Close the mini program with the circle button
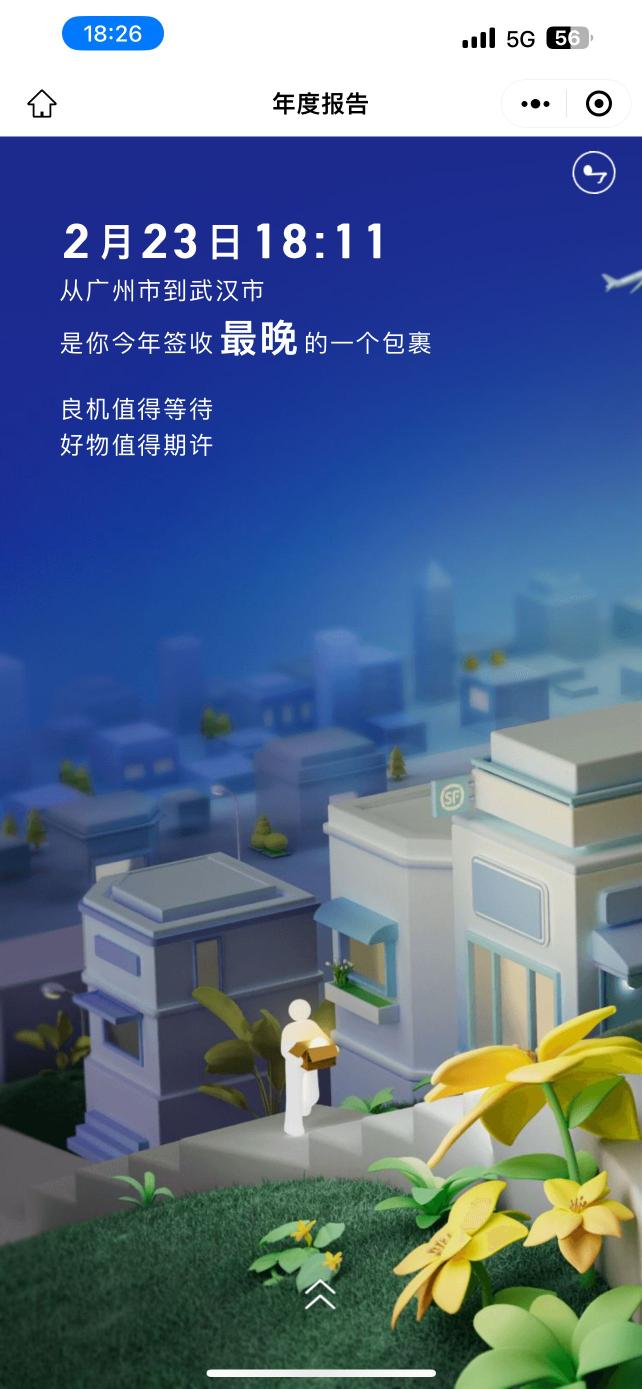The height and width of the screenshot is (1389, 642). pyautogui.click(x=598, y=104)
